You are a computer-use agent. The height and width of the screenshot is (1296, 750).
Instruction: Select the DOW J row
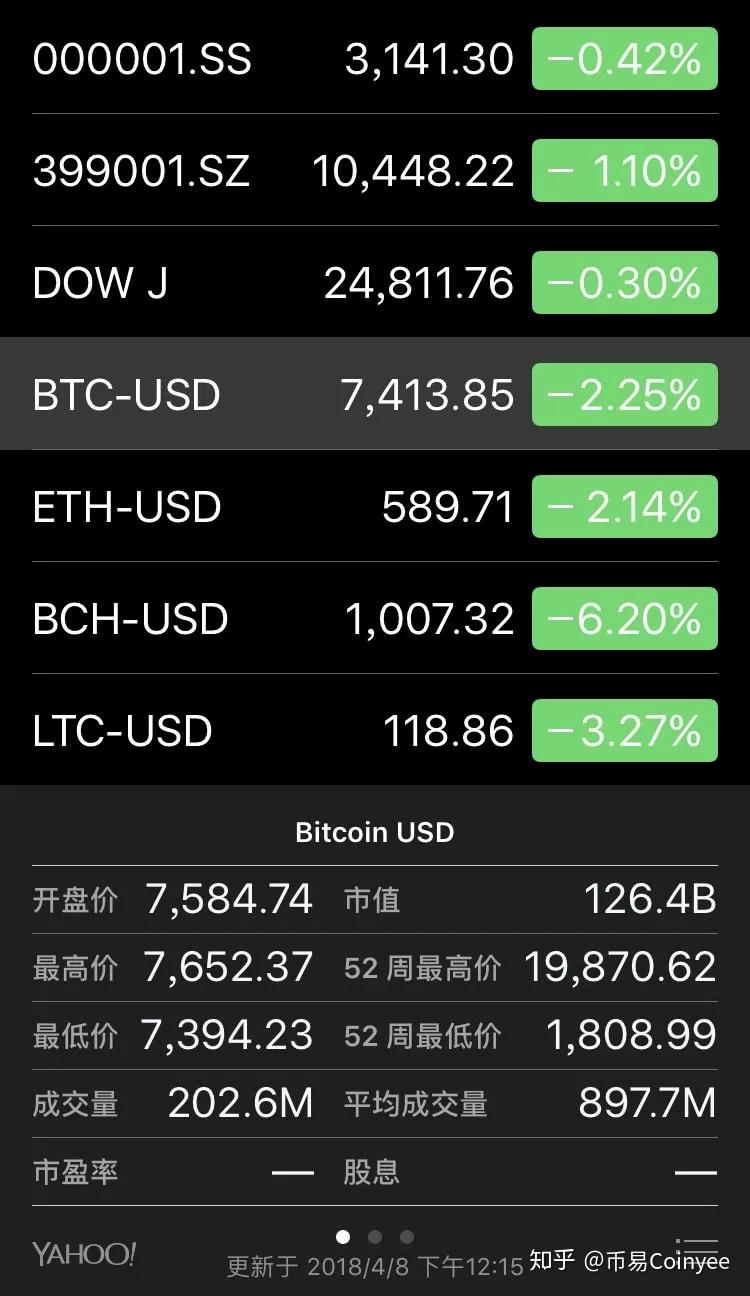tap(375, 282)
